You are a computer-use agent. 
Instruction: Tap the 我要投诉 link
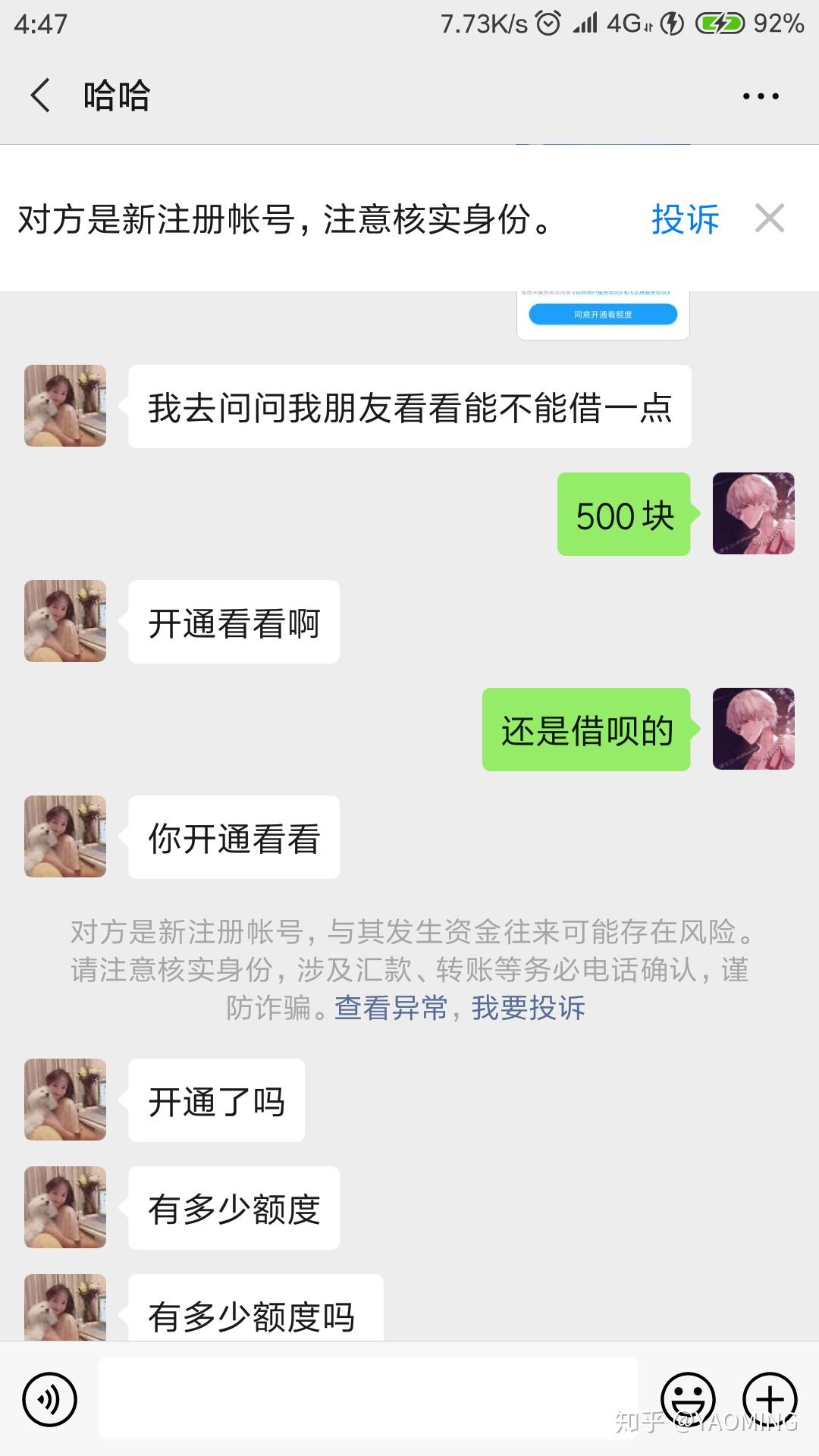529,1008
